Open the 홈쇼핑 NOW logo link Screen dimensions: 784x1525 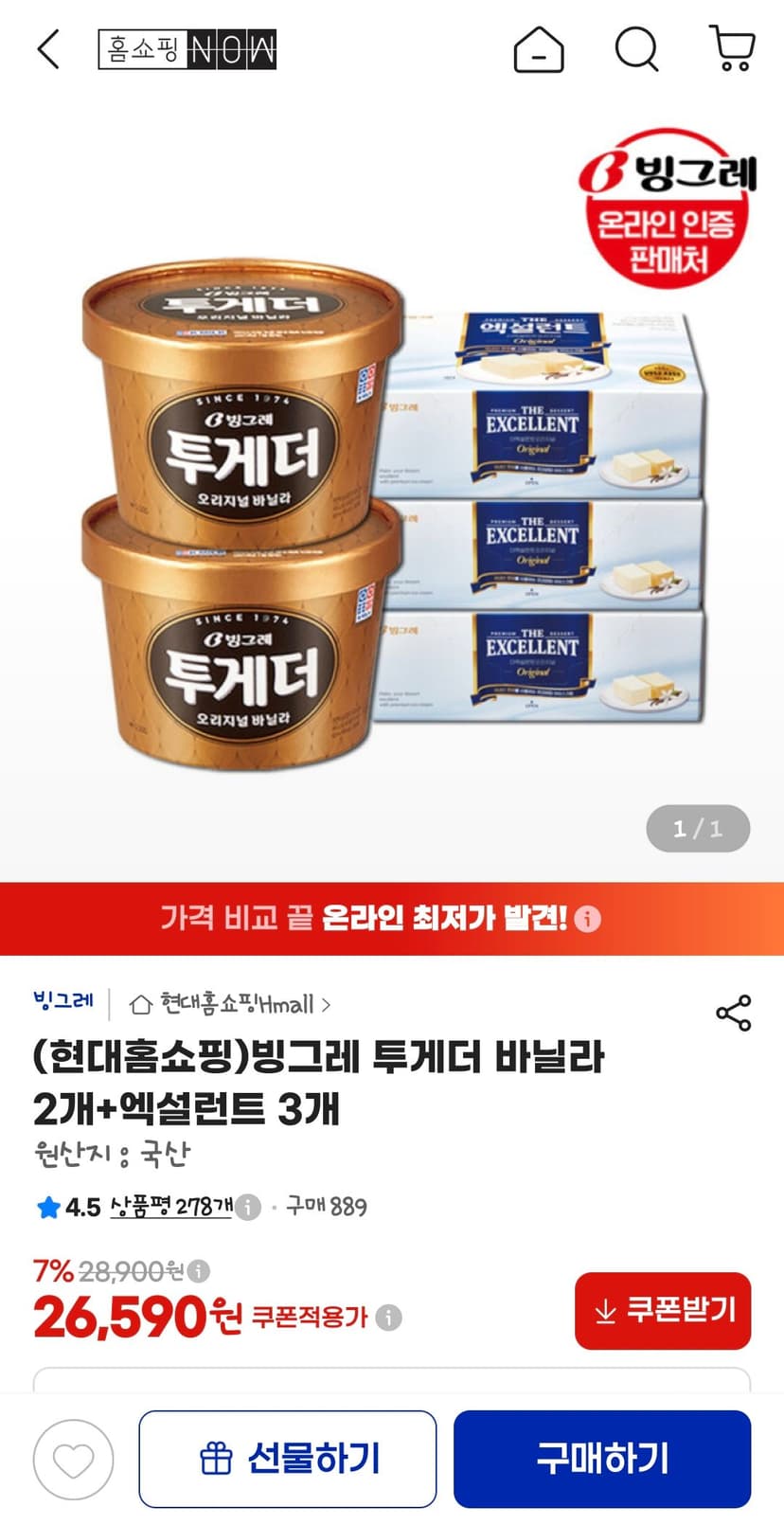[187, 49]
